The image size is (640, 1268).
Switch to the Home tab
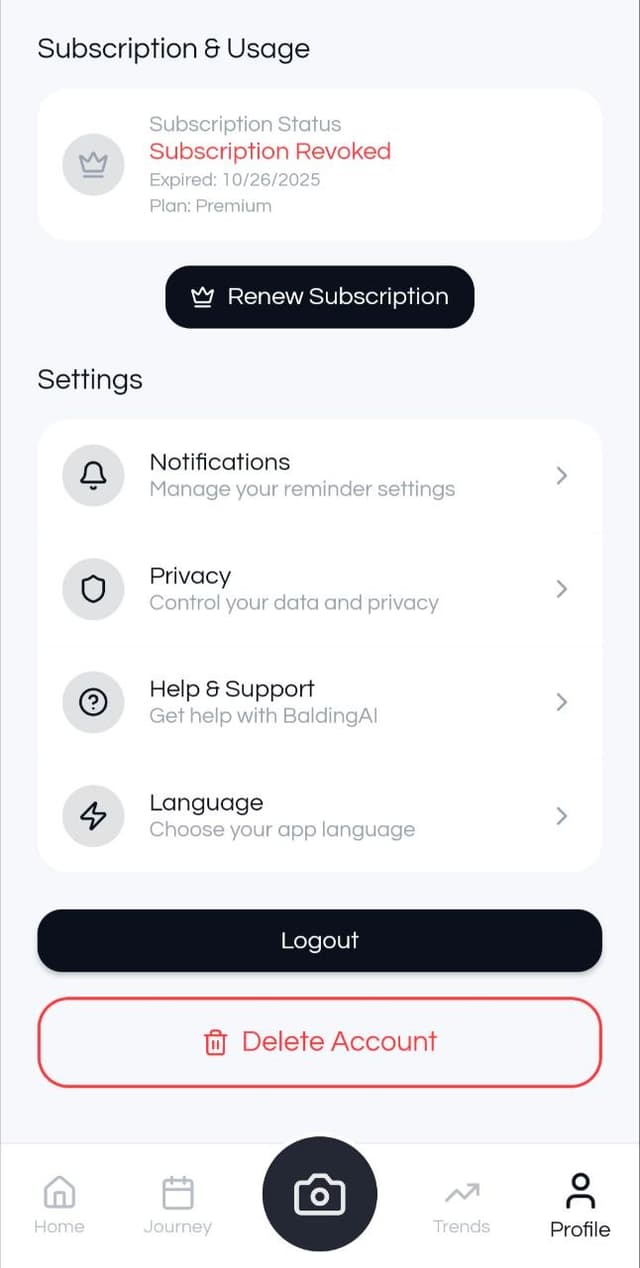click(59, 1204)
